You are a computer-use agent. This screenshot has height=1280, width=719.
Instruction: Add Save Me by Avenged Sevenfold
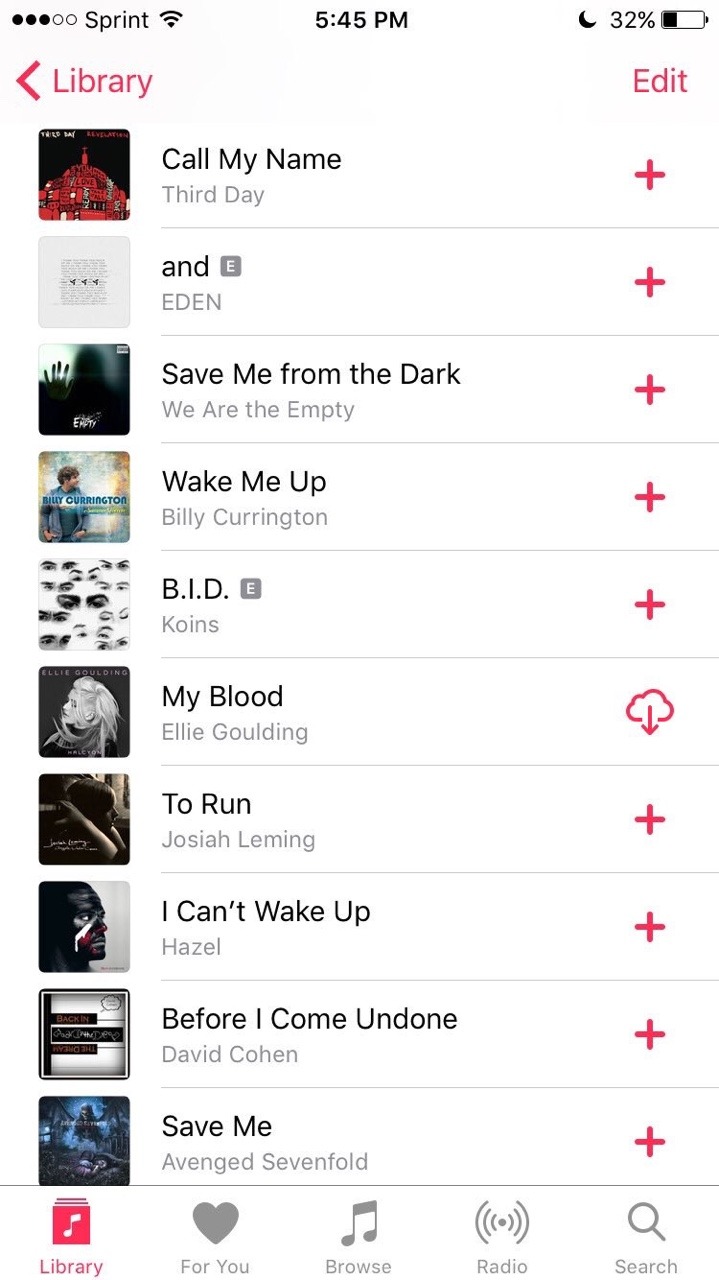coord(650,1141)
